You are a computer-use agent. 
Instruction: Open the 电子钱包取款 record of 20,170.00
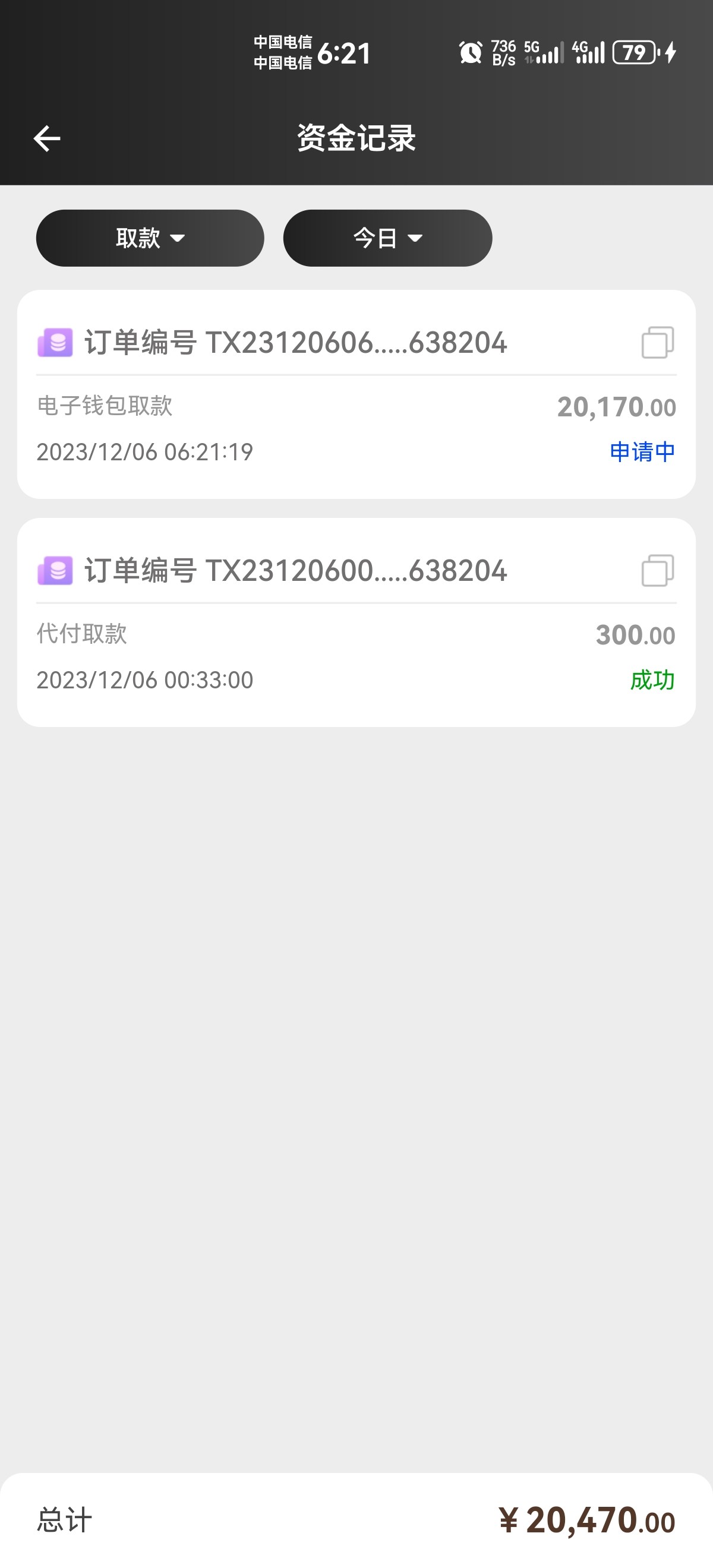(x=356, y=429)
